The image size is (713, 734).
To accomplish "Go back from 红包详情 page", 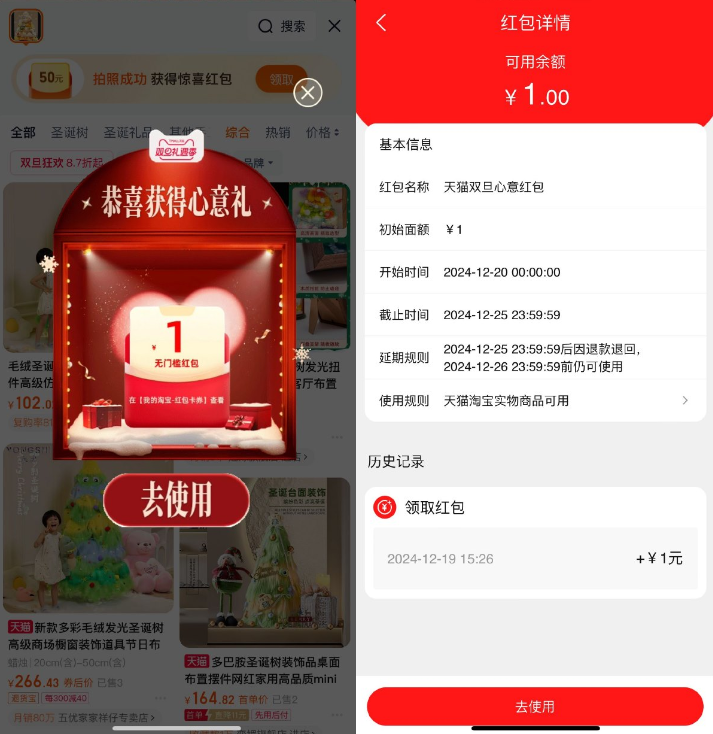I will pos(381,23).
